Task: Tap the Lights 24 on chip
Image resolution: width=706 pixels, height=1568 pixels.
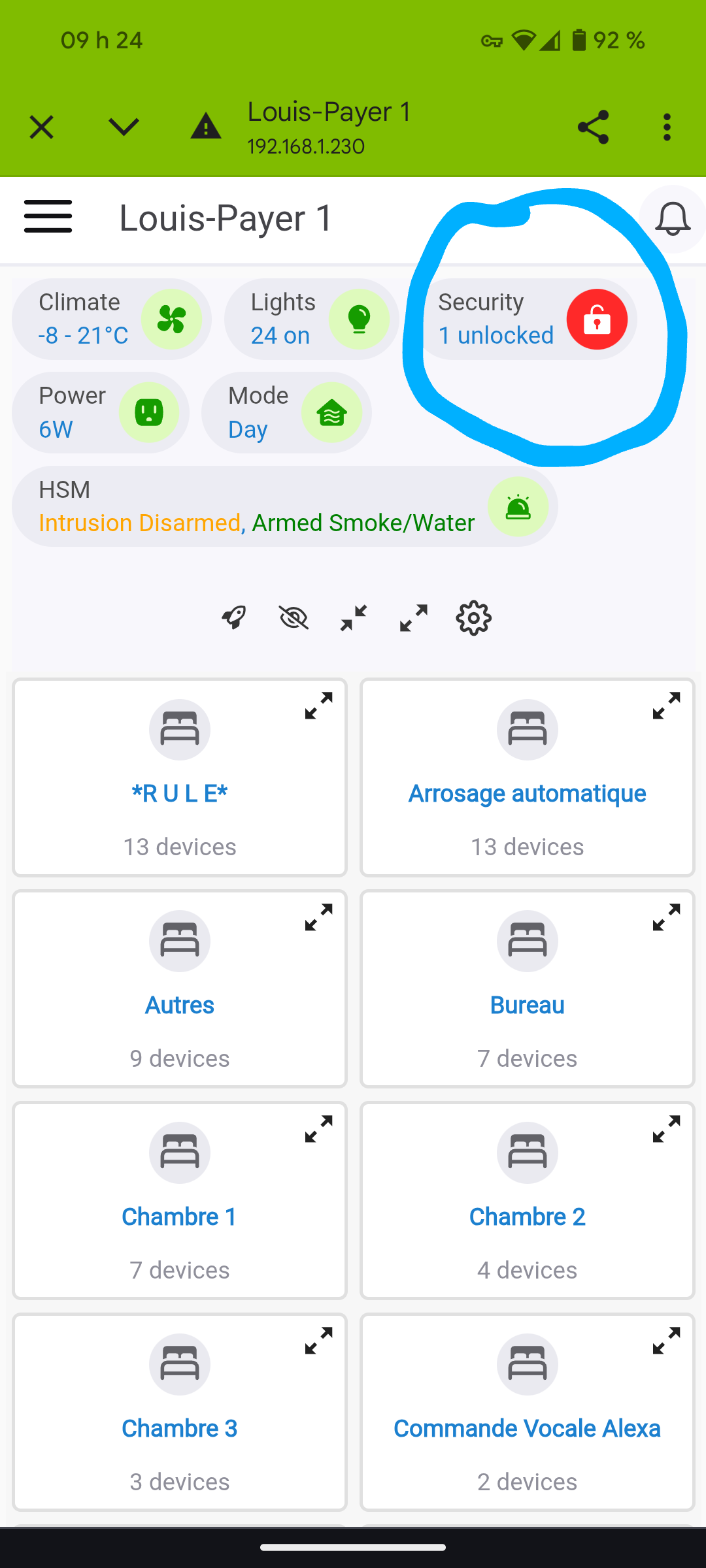Action: pyautogui.click(x=312, y=319)
